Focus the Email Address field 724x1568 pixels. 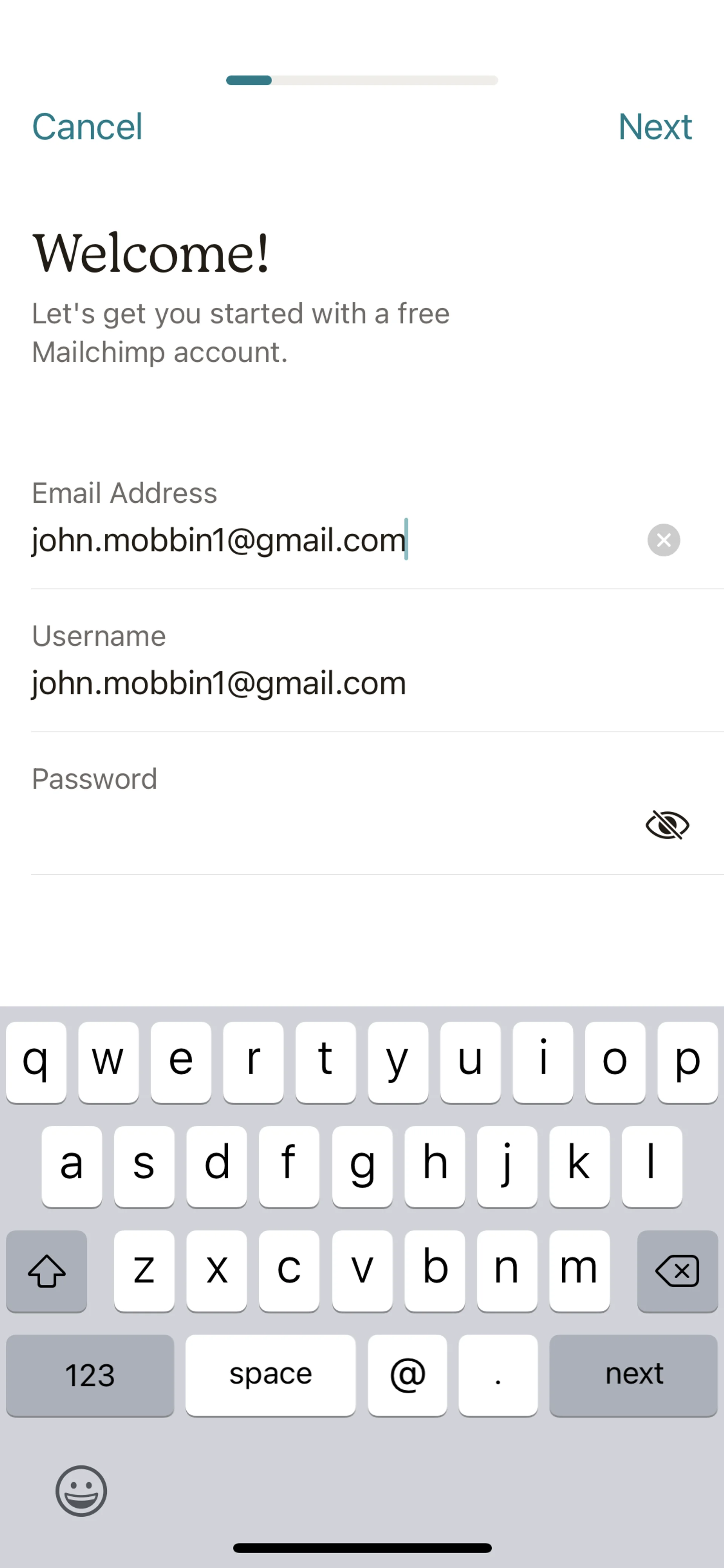304,540
